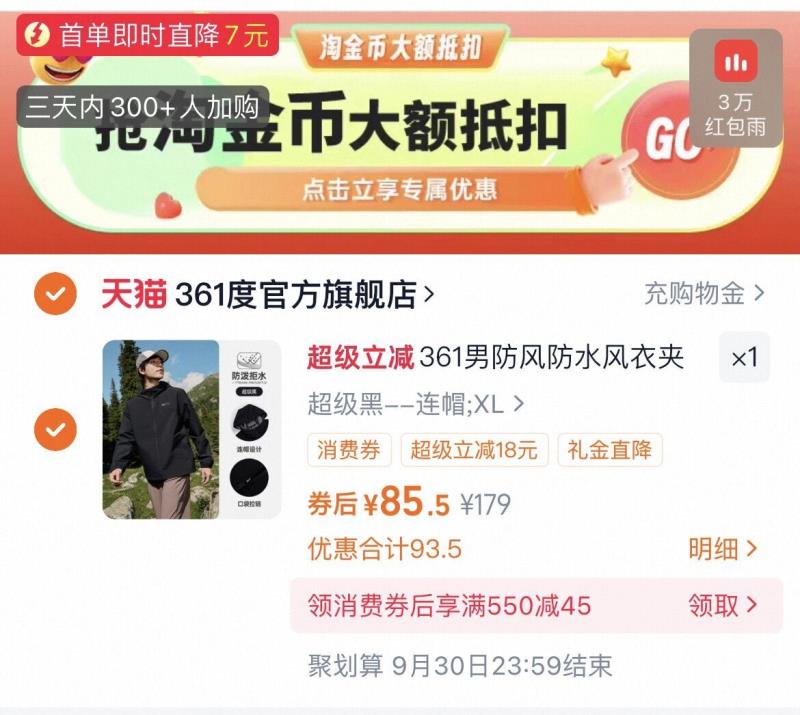View the 明细 discount details
Viewport: 800px width, 715px height.
click(x=722, y=549)
